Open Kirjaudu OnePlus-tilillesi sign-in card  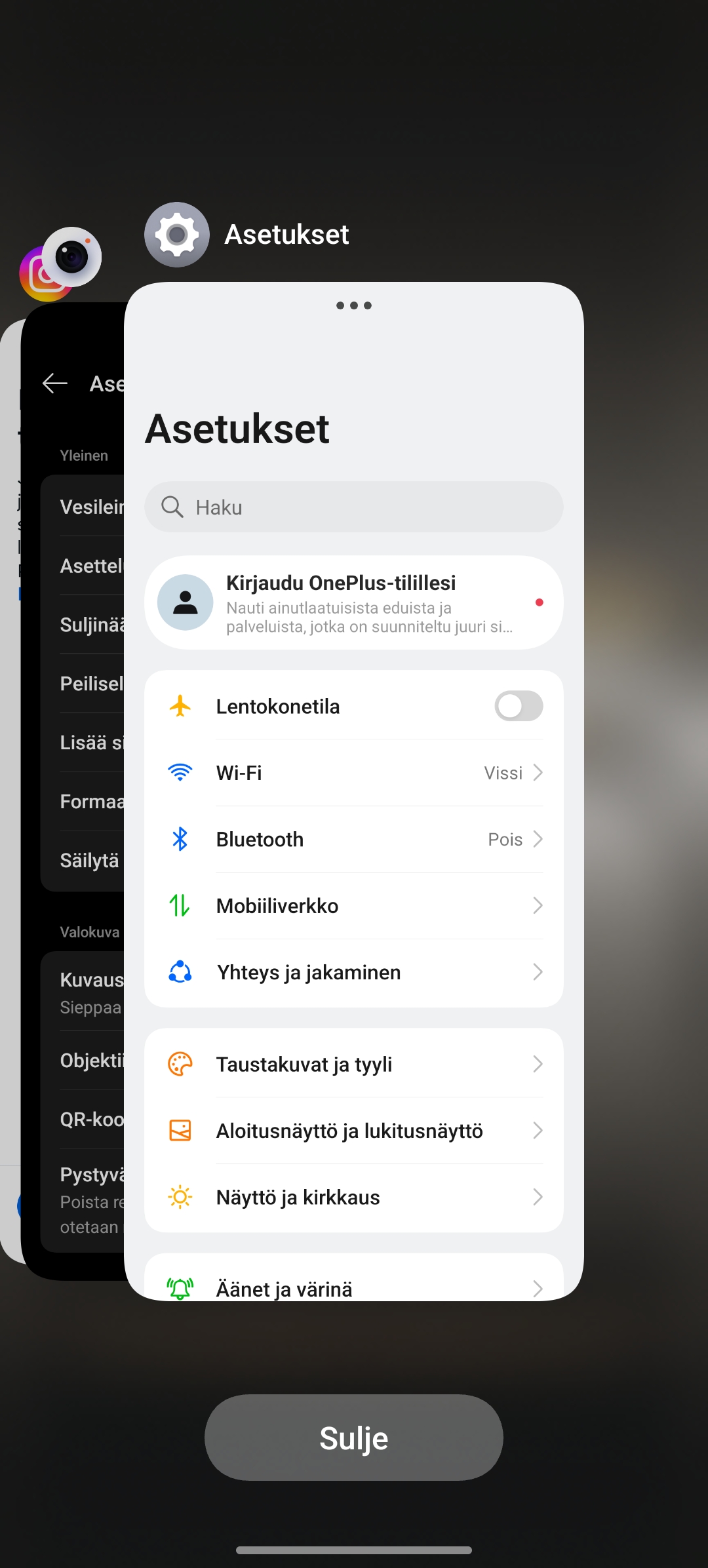[354, 602]
